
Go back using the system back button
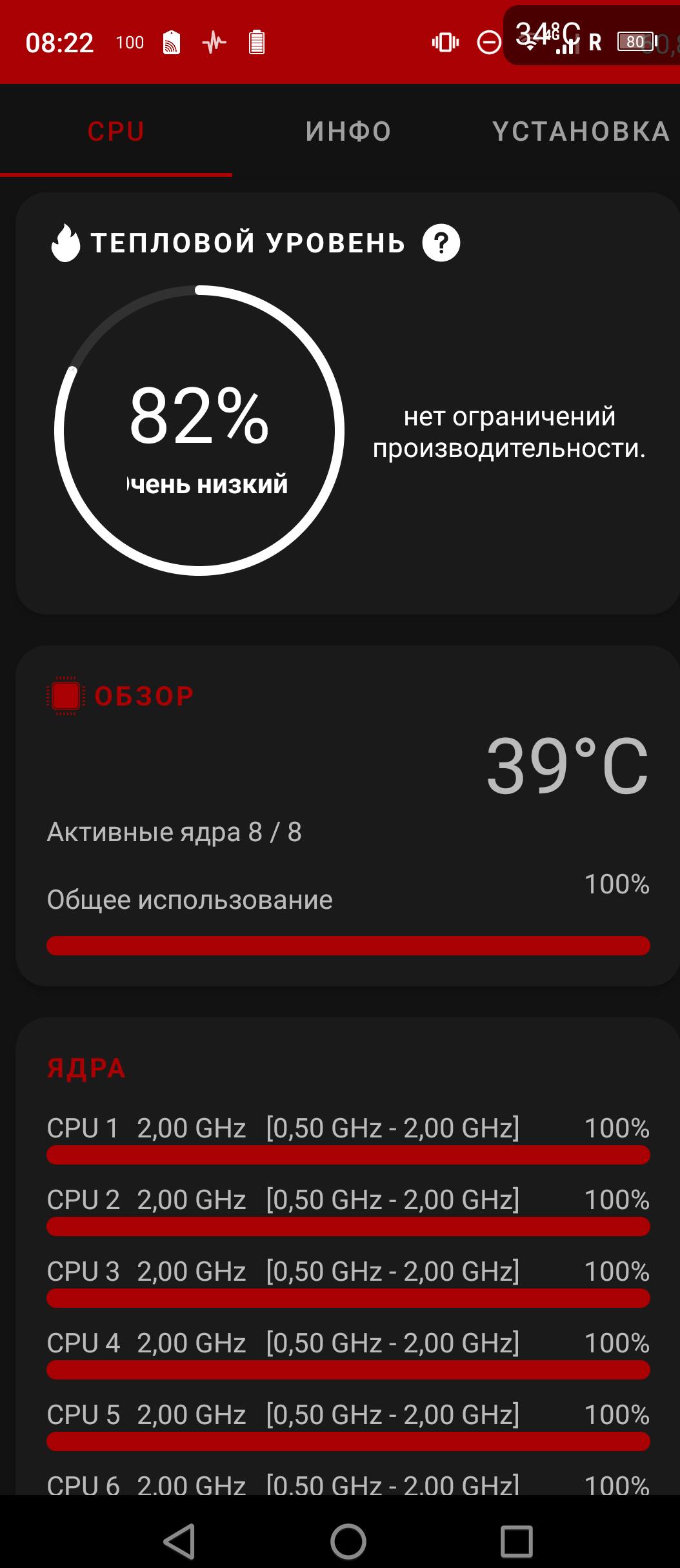[180, 1542]
